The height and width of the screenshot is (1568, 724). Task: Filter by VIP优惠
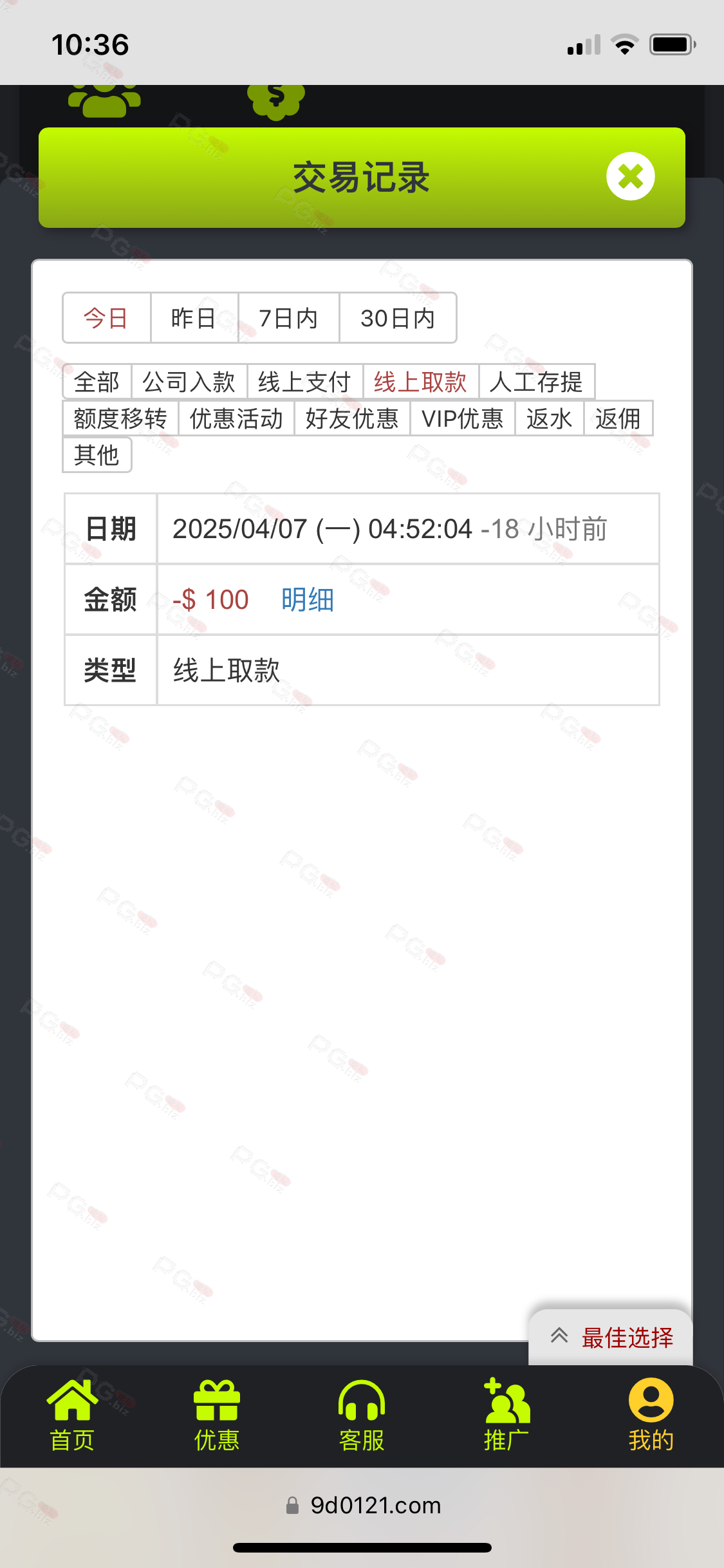pos(463,418)
